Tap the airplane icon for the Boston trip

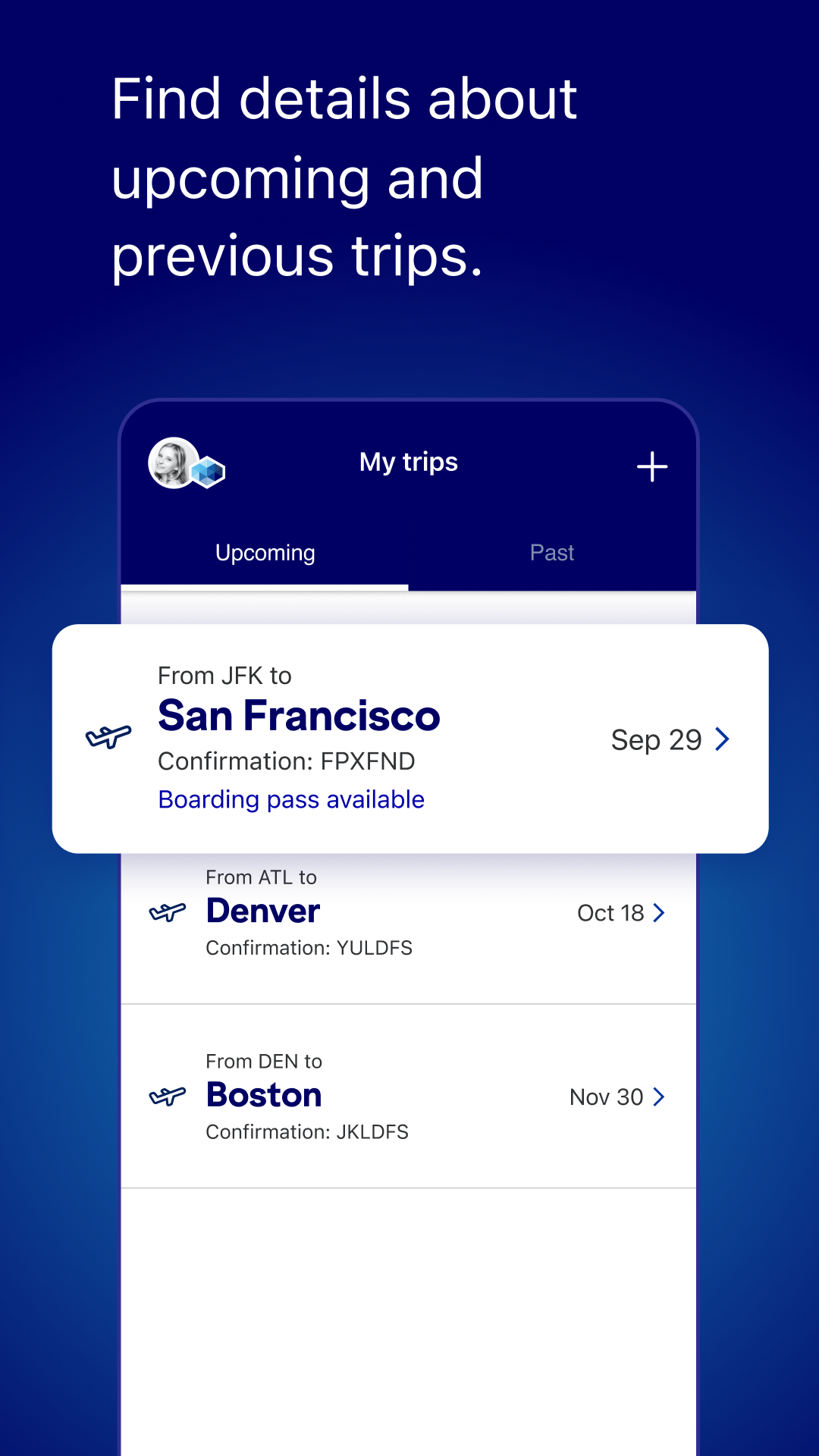click(x=167, y=1095)
